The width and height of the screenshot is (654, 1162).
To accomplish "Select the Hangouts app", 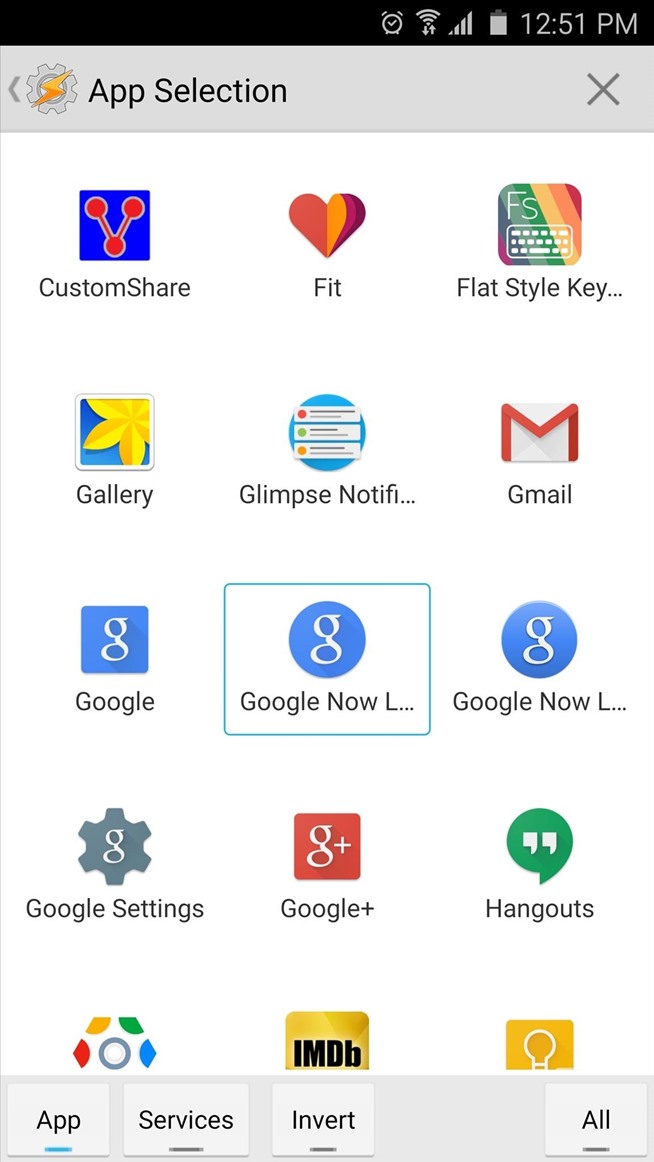I will 539,865.
